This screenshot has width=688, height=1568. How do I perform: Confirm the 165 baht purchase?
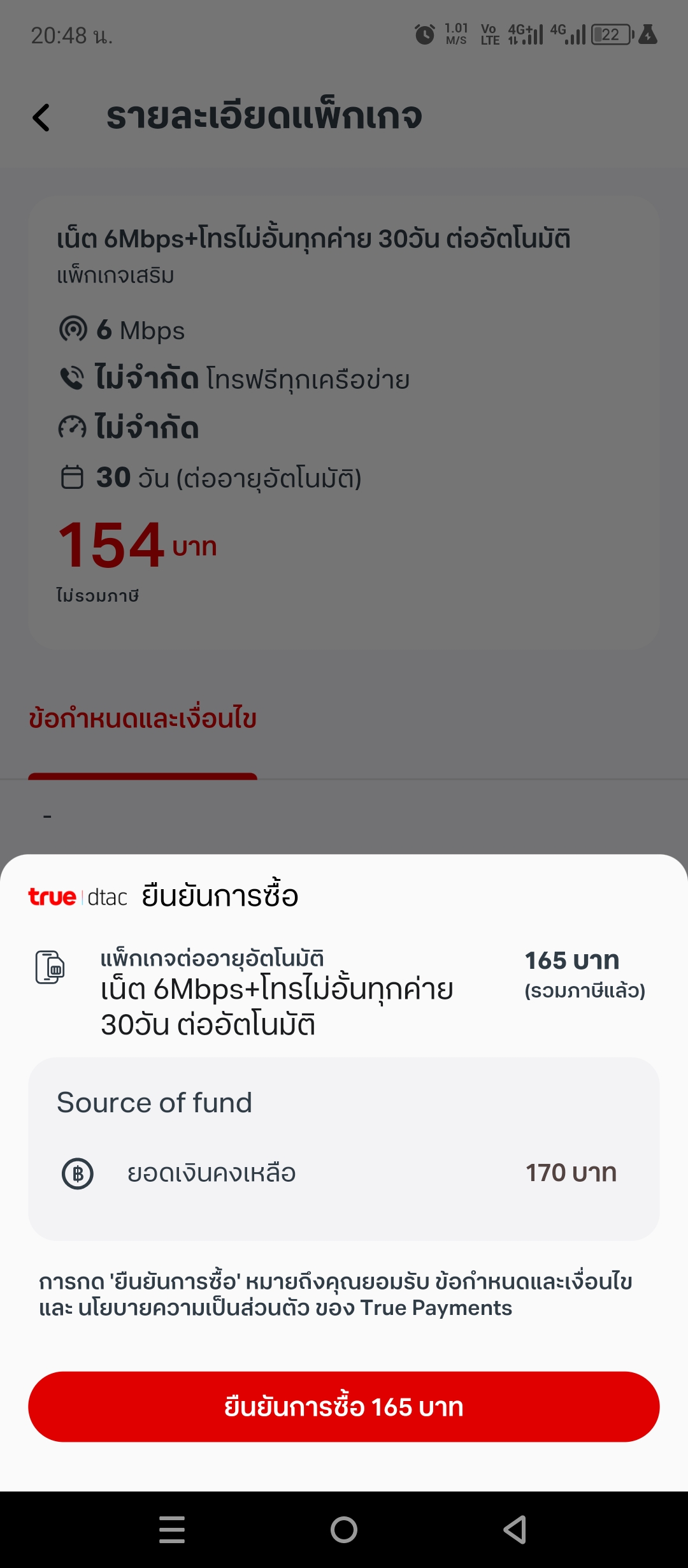coord(343,1407)
